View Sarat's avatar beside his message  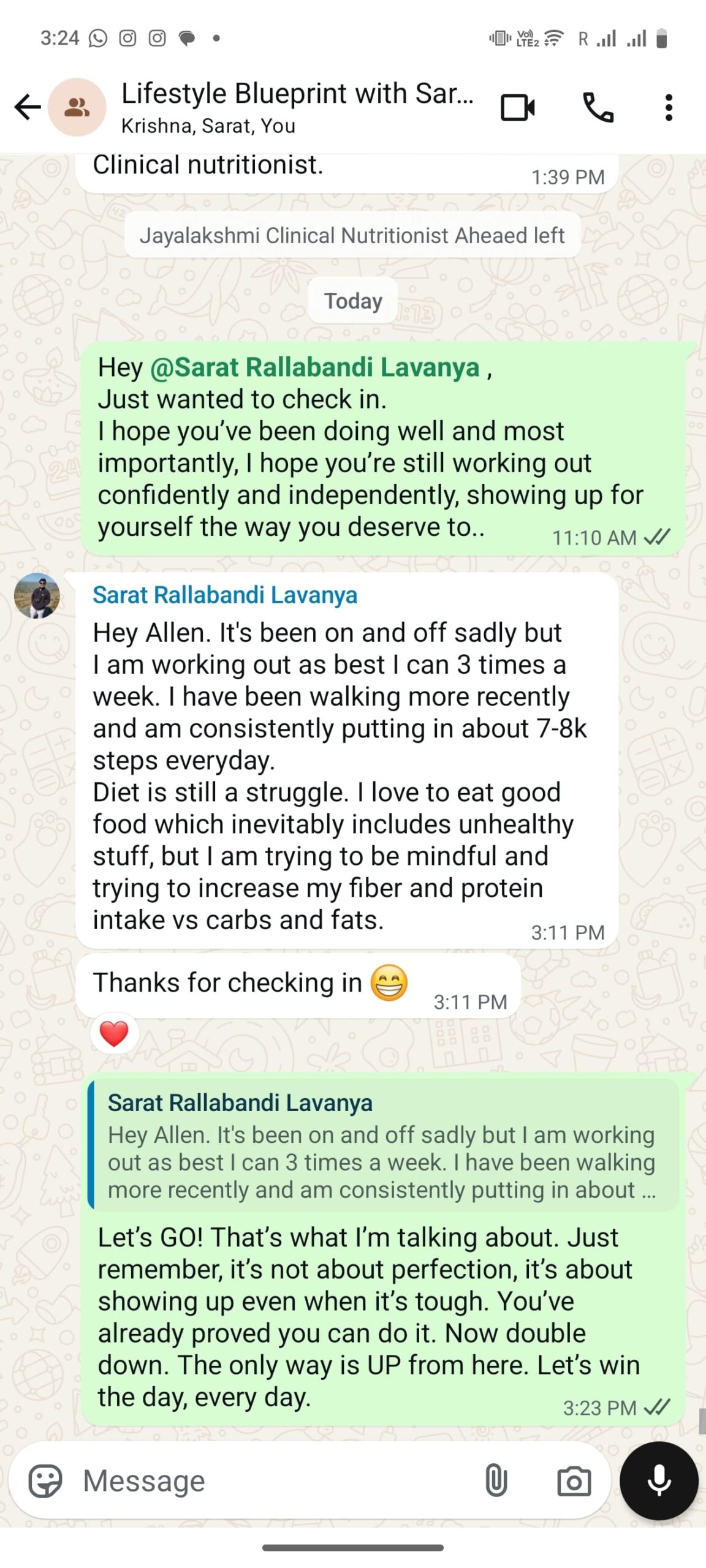tap(37, 595)
